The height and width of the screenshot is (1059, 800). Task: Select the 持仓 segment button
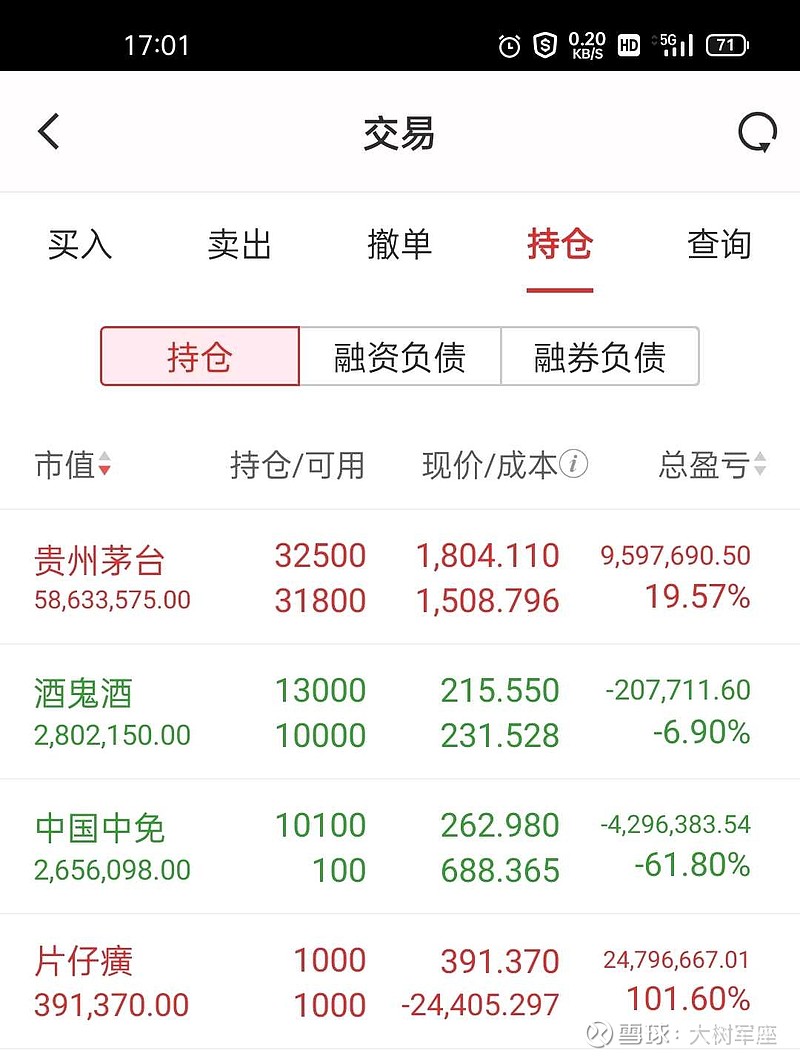click(x=200, y=357)
